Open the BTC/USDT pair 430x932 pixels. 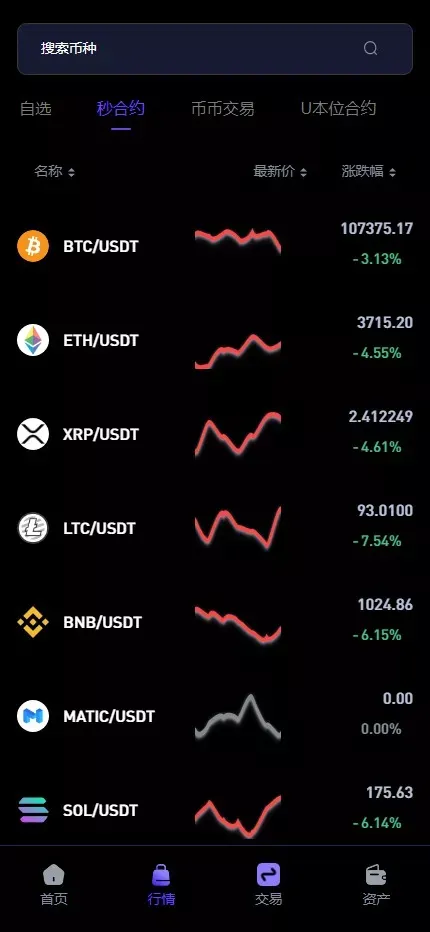click(215, 245)
